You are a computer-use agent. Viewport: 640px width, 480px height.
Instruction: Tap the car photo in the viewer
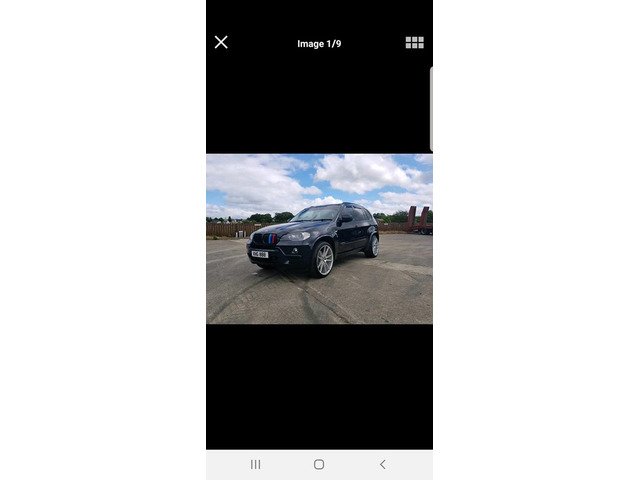click(319, 238)
